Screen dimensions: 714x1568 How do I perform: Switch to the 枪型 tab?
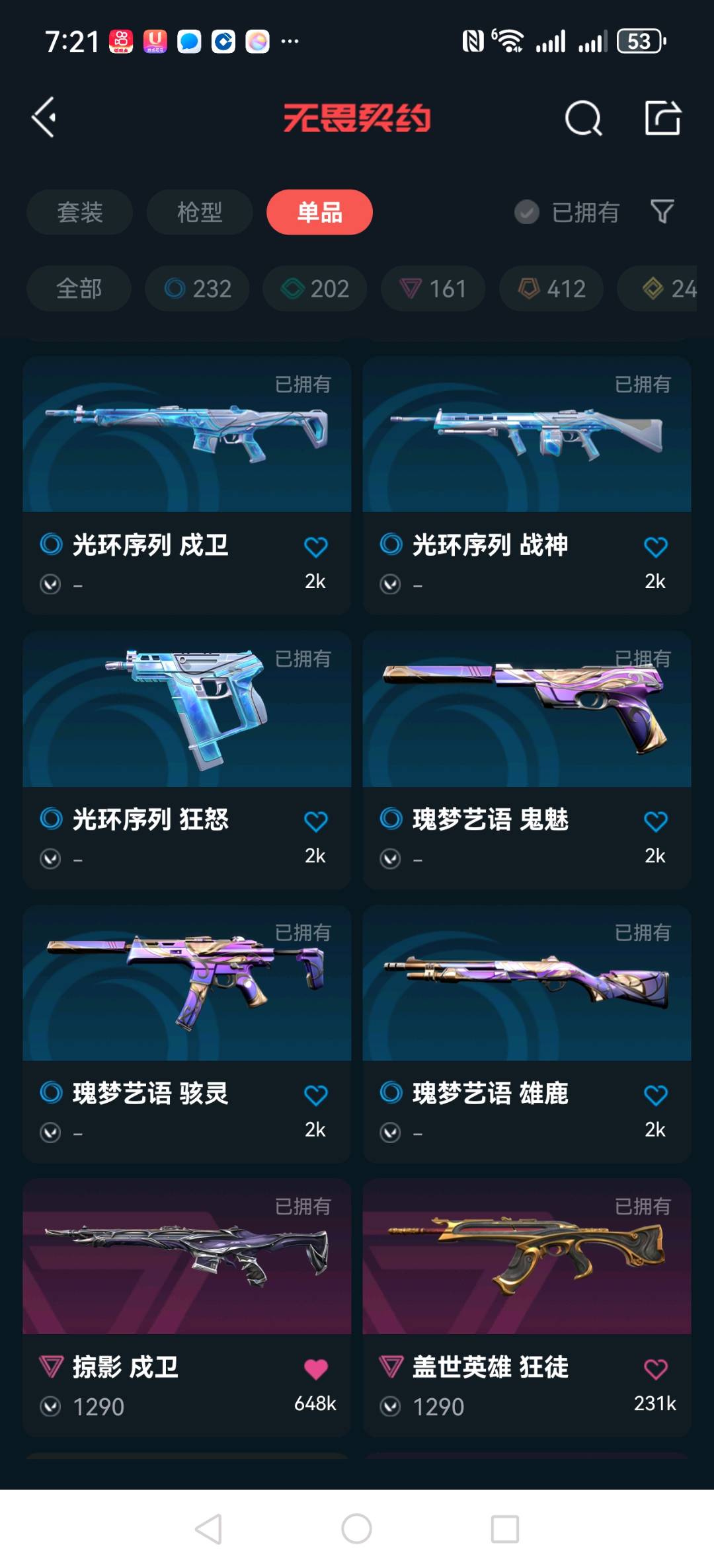point(199,212)
